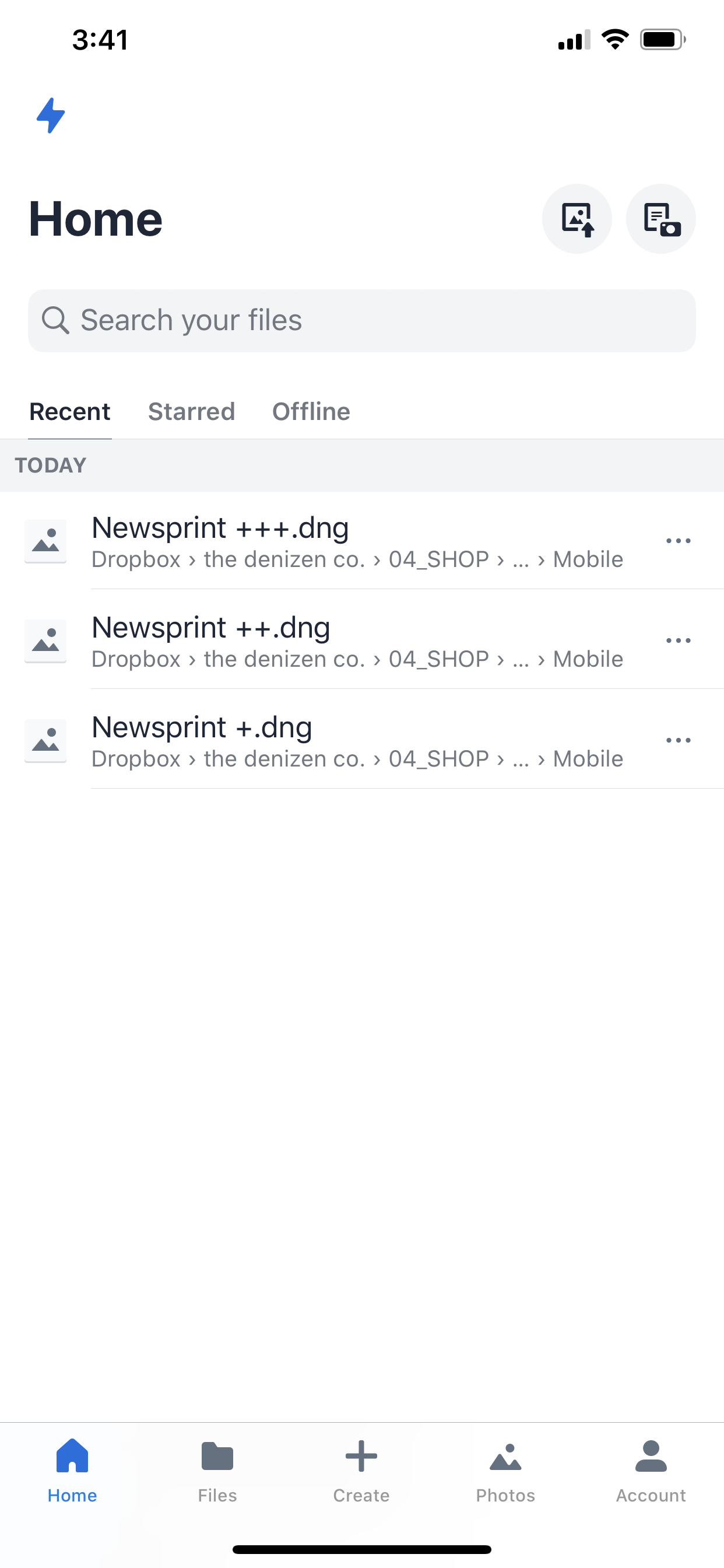Switch to the Starred tab
This screenshot has height=1568, width=724.
coord(191,412)
